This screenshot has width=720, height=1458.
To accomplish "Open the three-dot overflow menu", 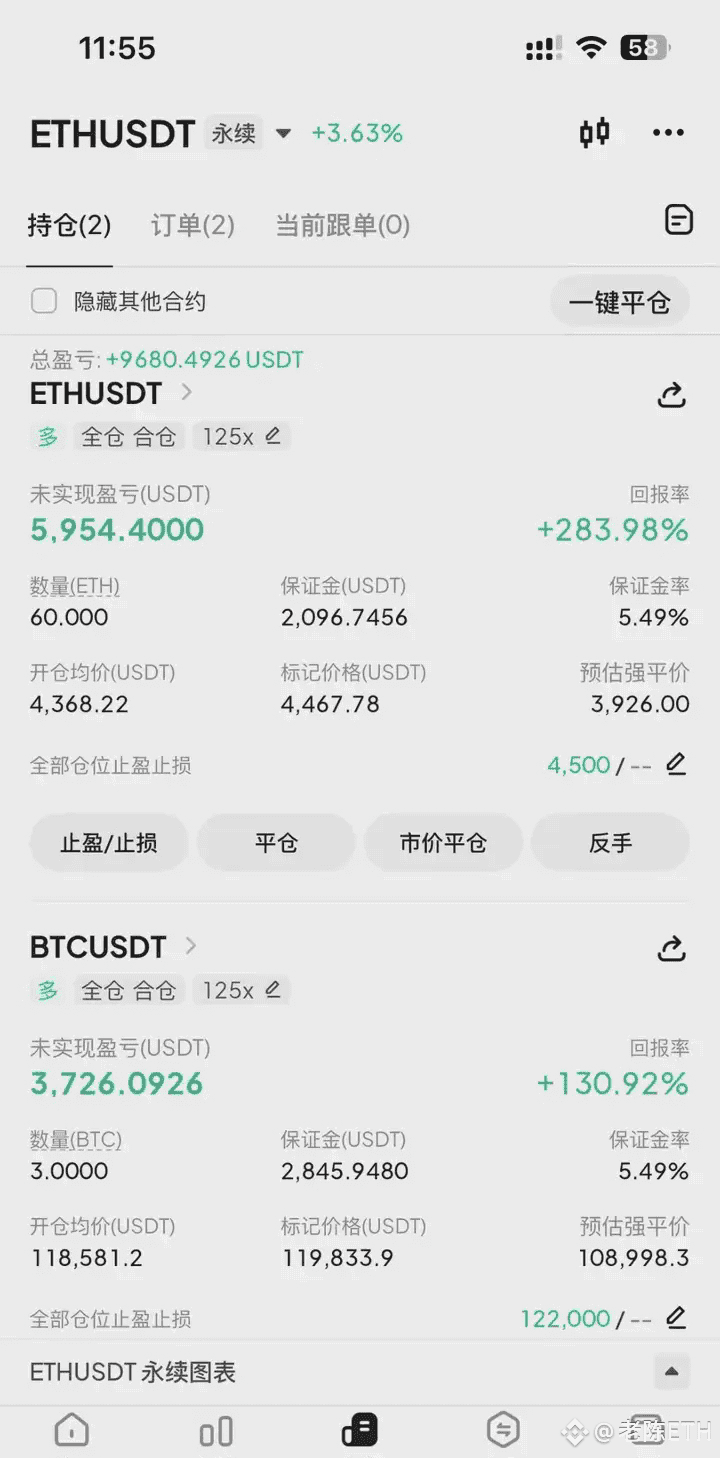I will (668, 133).
